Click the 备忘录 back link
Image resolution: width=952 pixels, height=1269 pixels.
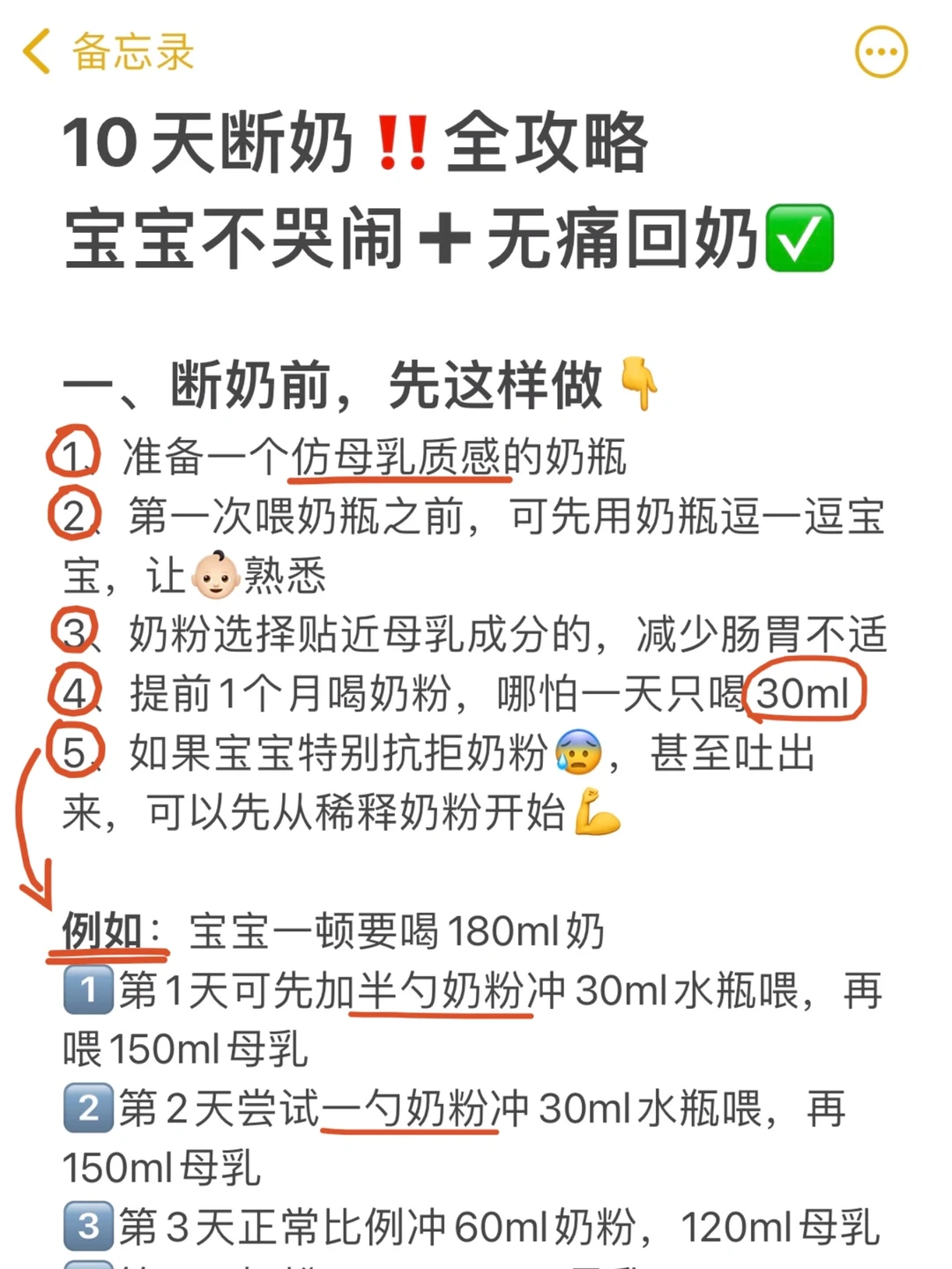129,53
